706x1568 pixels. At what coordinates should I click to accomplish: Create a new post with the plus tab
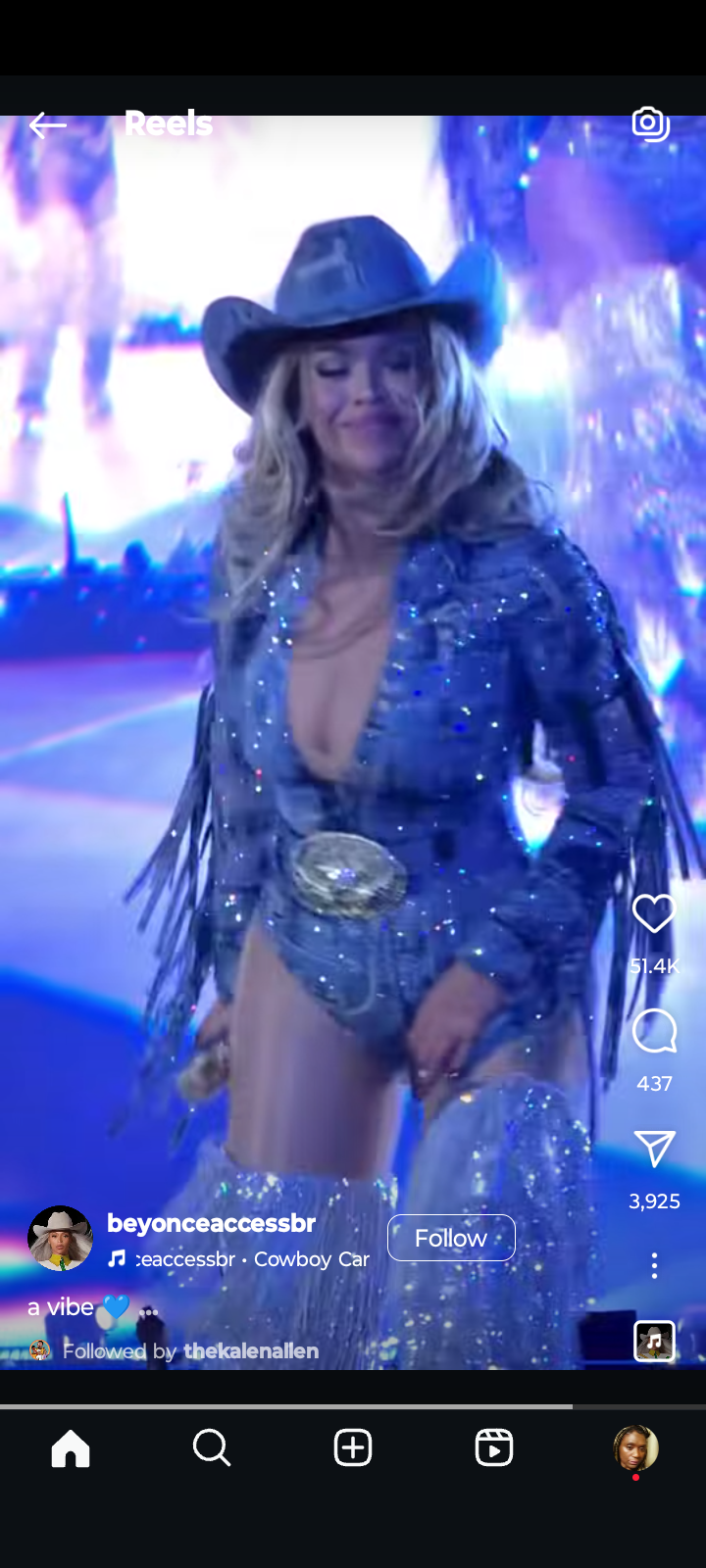tap(353, 1447)
